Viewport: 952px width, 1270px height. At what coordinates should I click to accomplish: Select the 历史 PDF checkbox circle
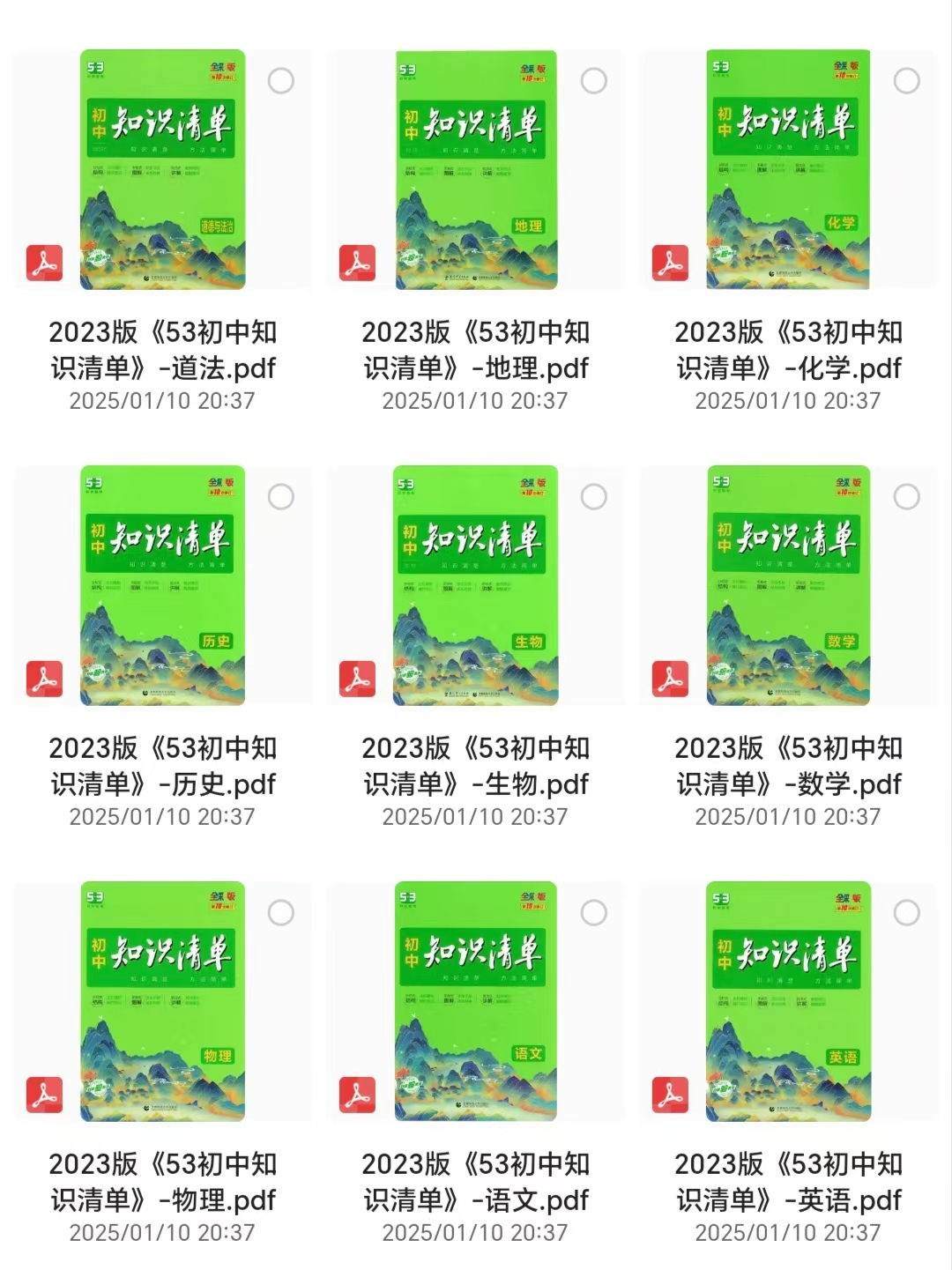[281, 497]
